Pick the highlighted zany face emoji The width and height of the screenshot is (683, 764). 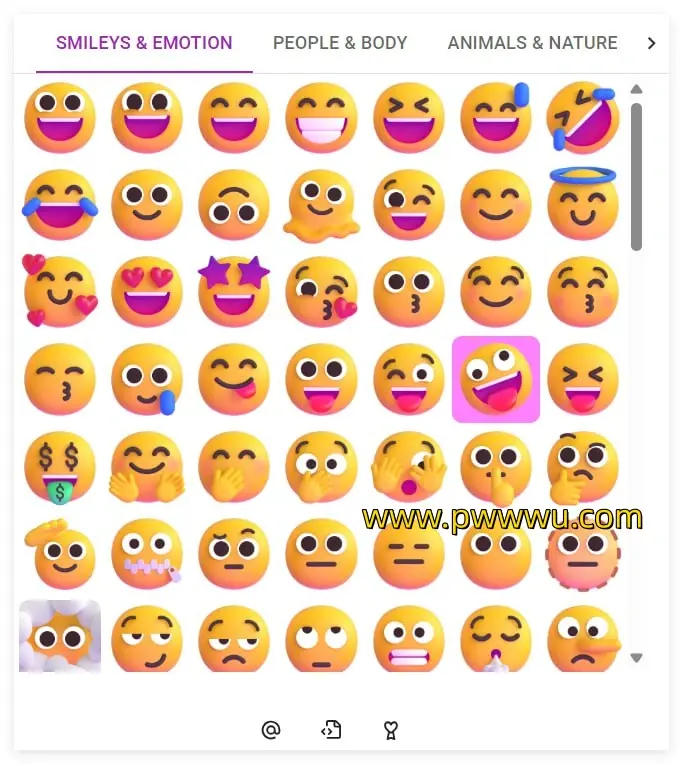(x=496, y=379)
